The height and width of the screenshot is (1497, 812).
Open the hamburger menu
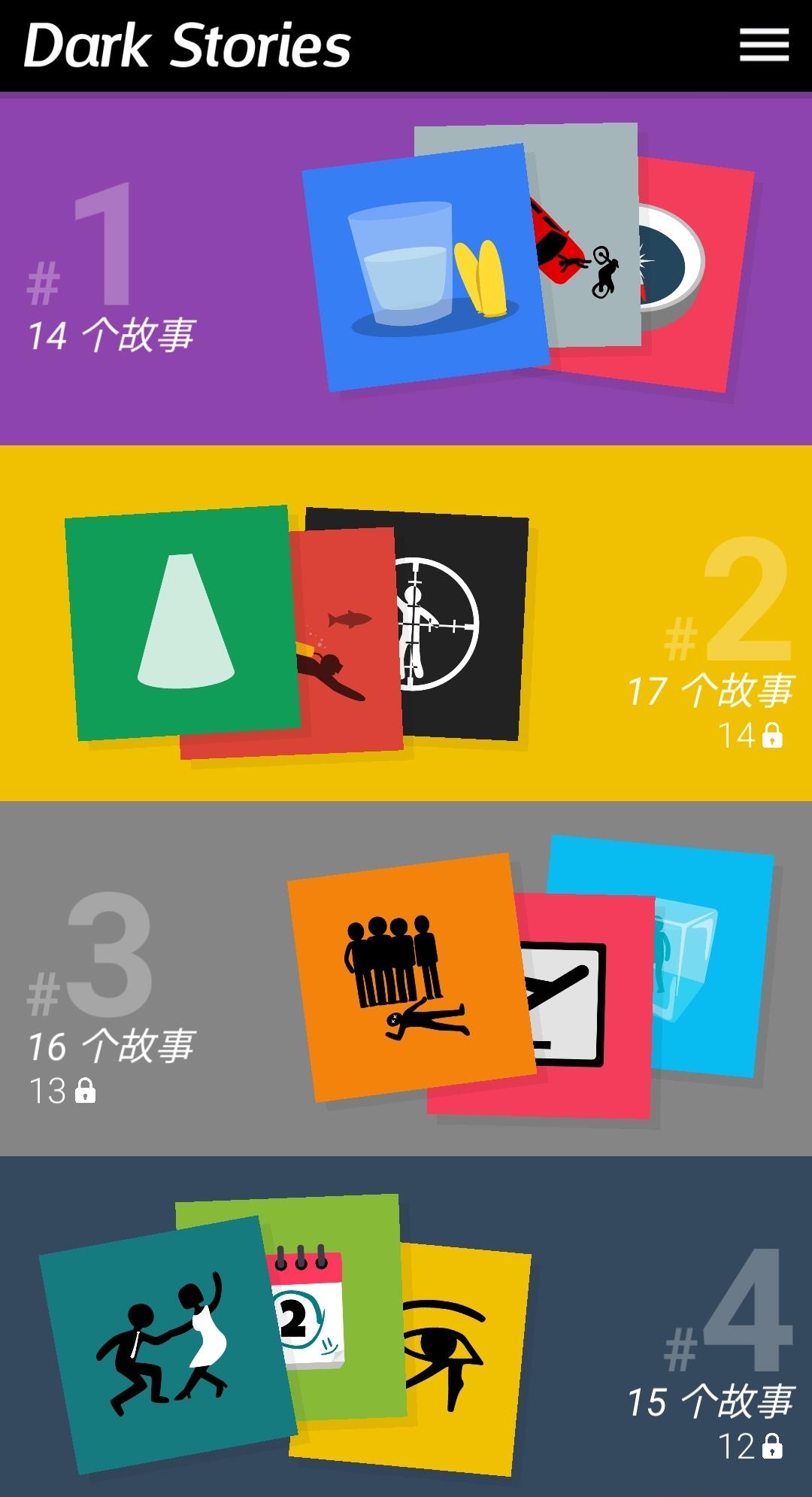click(764, 45)
